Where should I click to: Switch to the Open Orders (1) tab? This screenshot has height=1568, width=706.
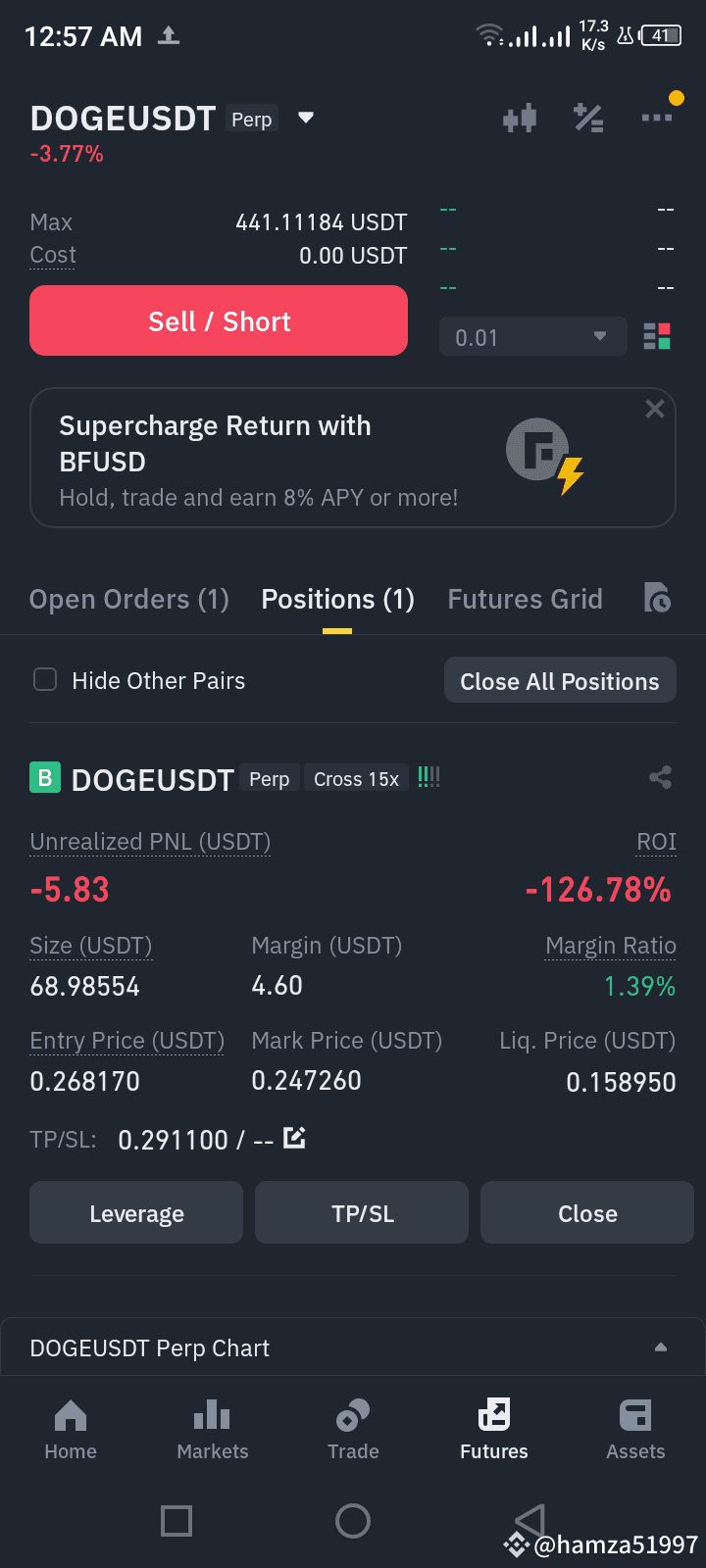[x=129, y=599]
